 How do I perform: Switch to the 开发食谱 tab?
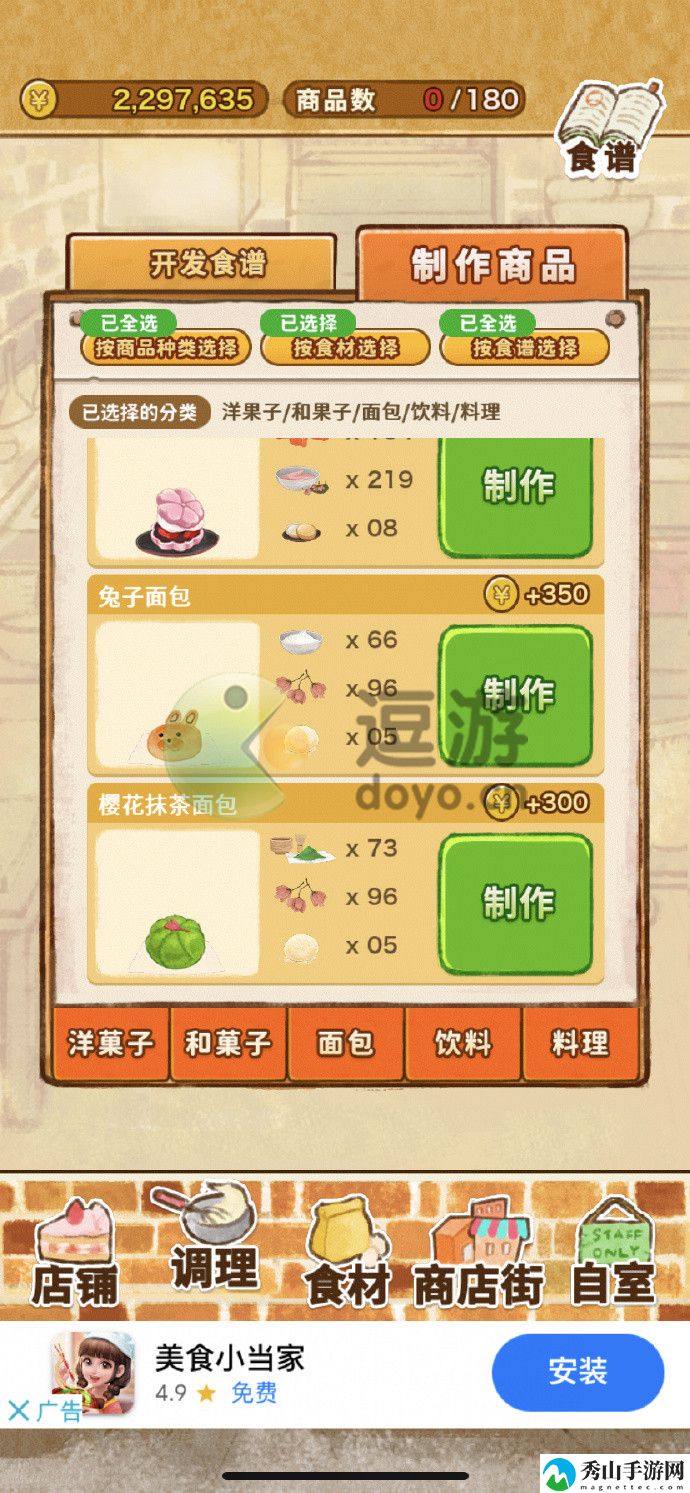pyautogui.click(x=208, y=264)
